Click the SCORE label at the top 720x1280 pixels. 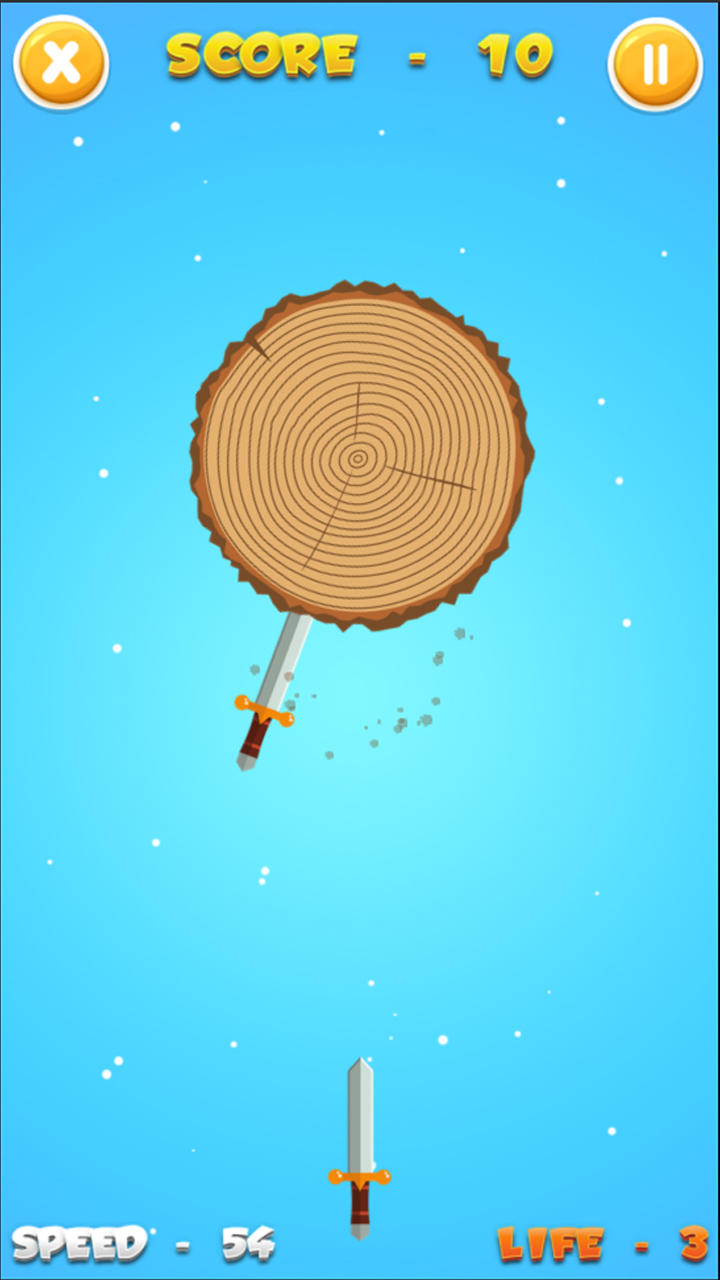click(x=265, y=56)
